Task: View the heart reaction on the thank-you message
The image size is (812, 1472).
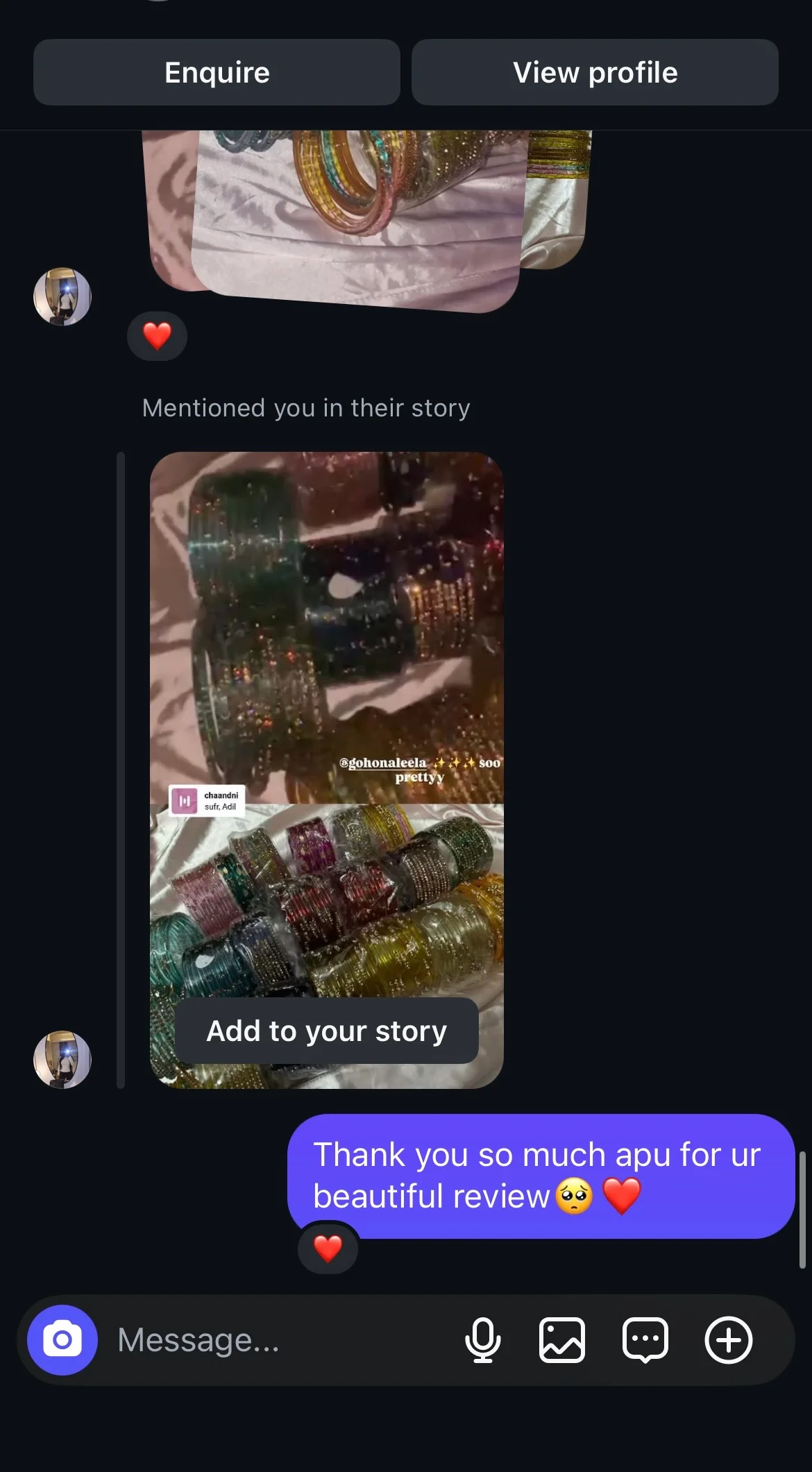Action: point(328,1249)
